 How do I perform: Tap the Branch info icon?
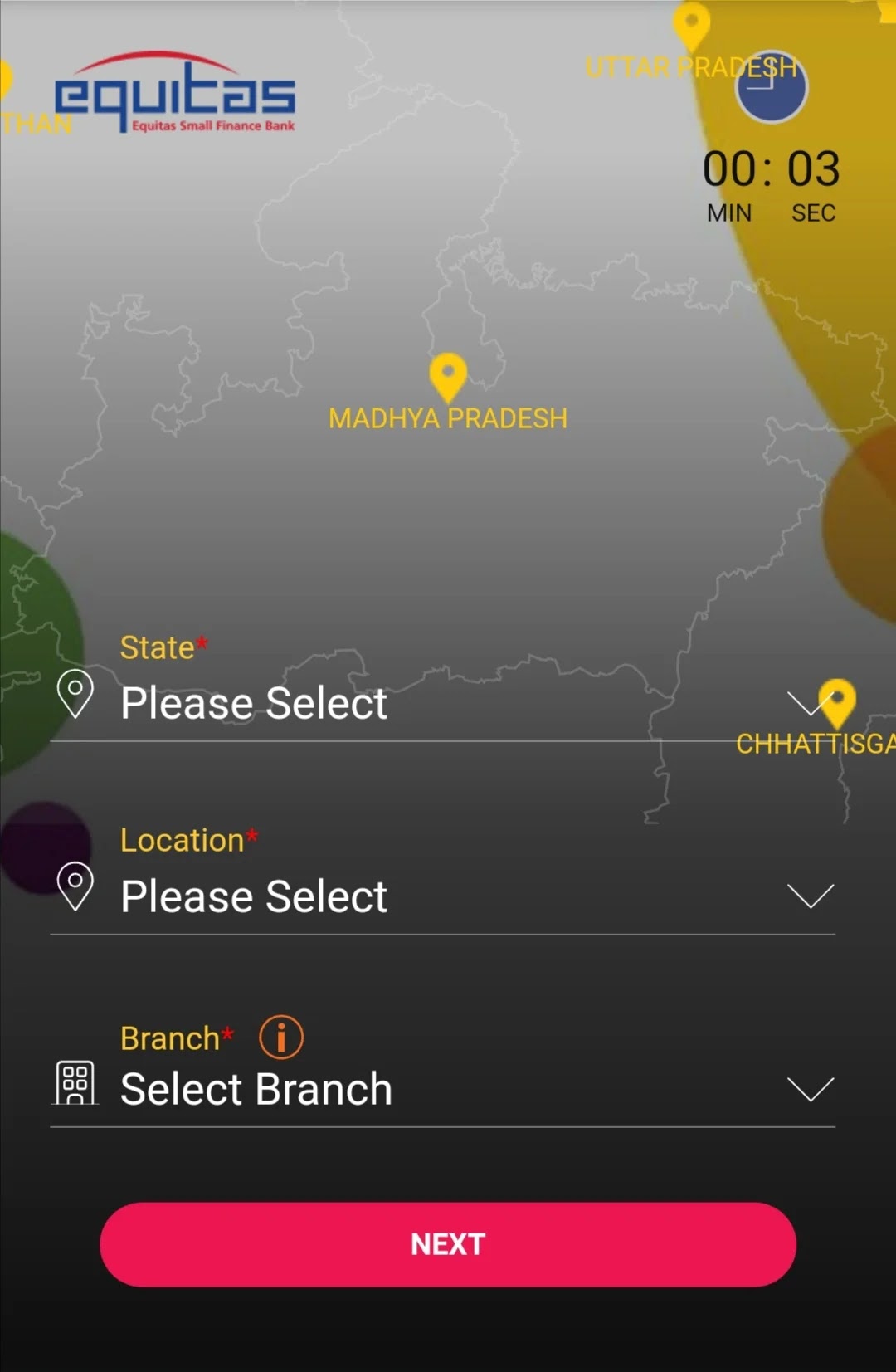[281, 1038]
